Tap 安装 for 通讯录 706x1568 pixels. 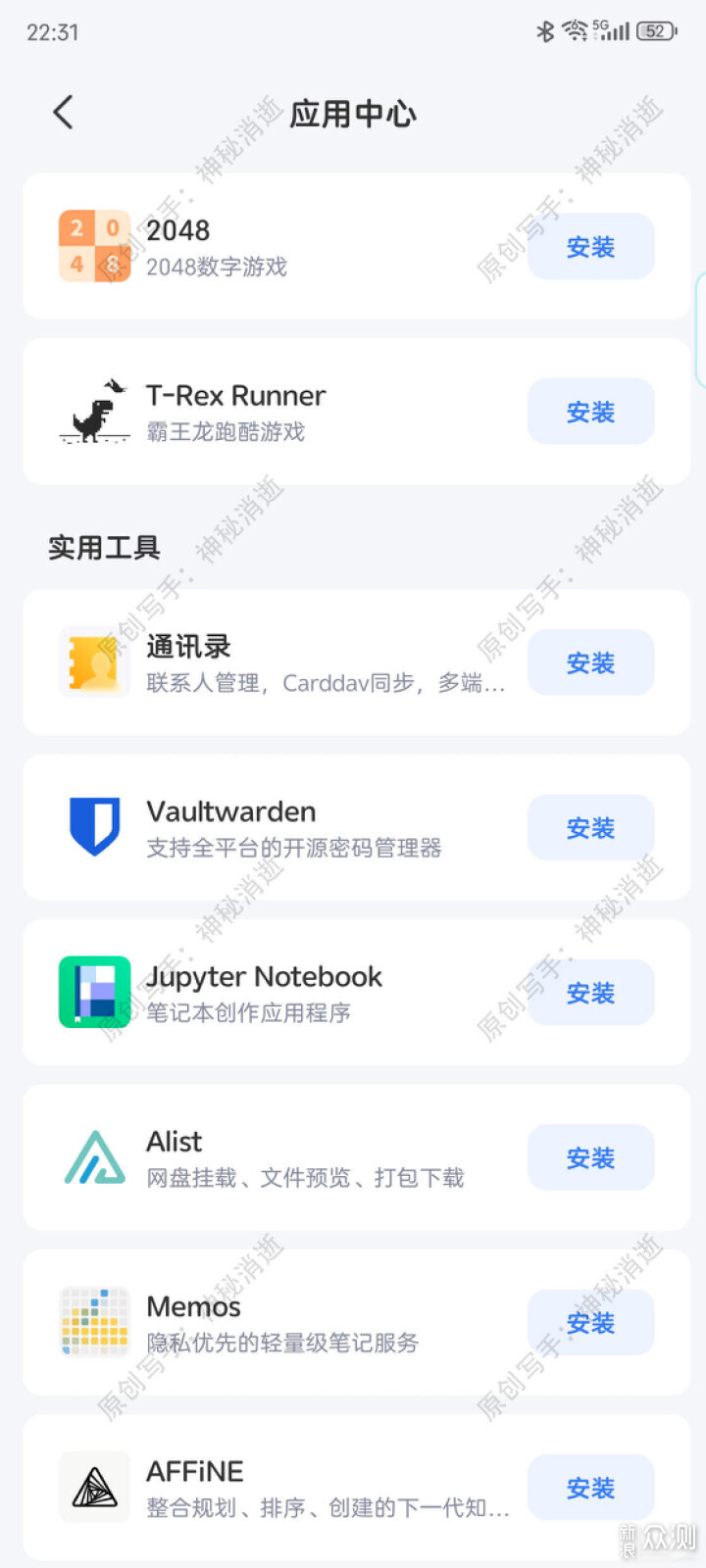590,663
